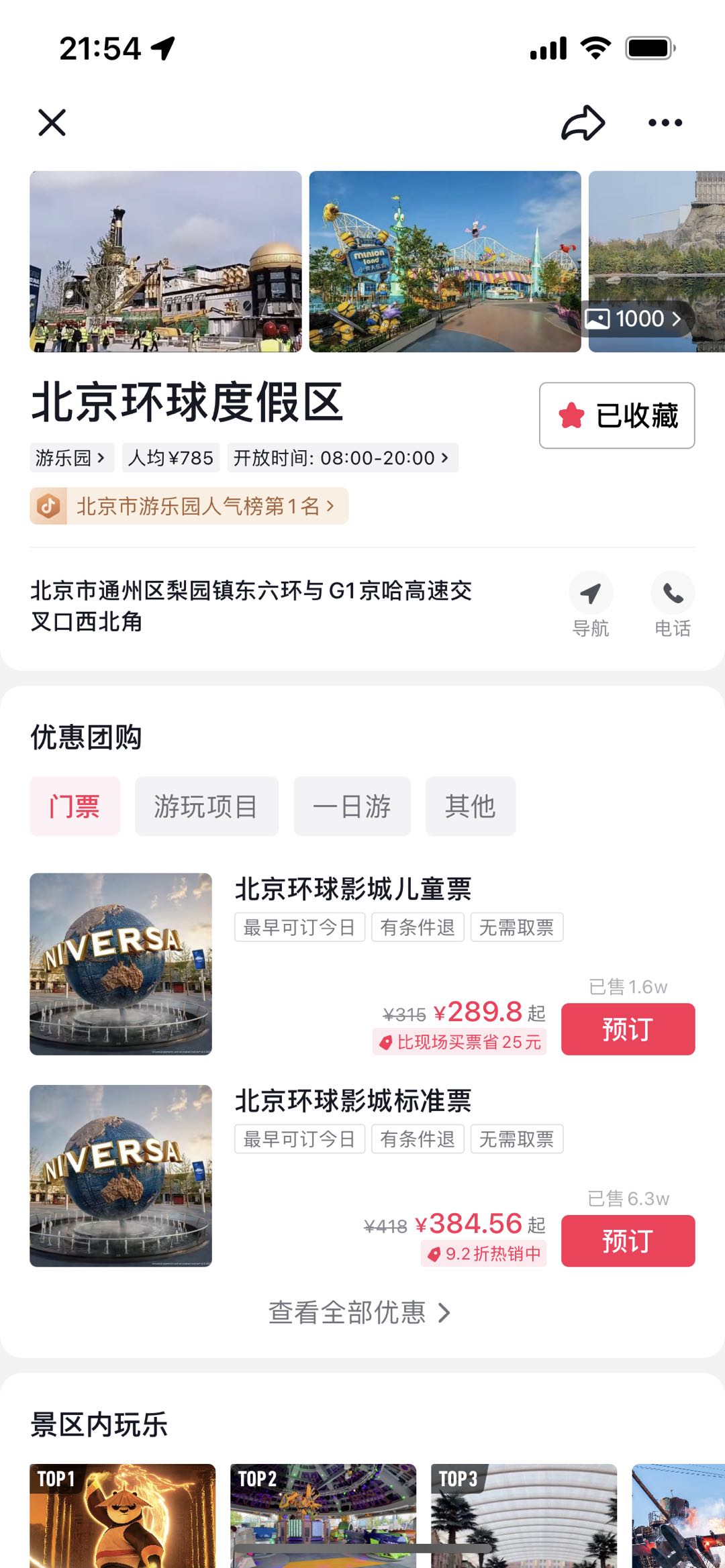Share this attraction page
The height and width of the screenshot is (1568, 725).
(x=583, y=123)
